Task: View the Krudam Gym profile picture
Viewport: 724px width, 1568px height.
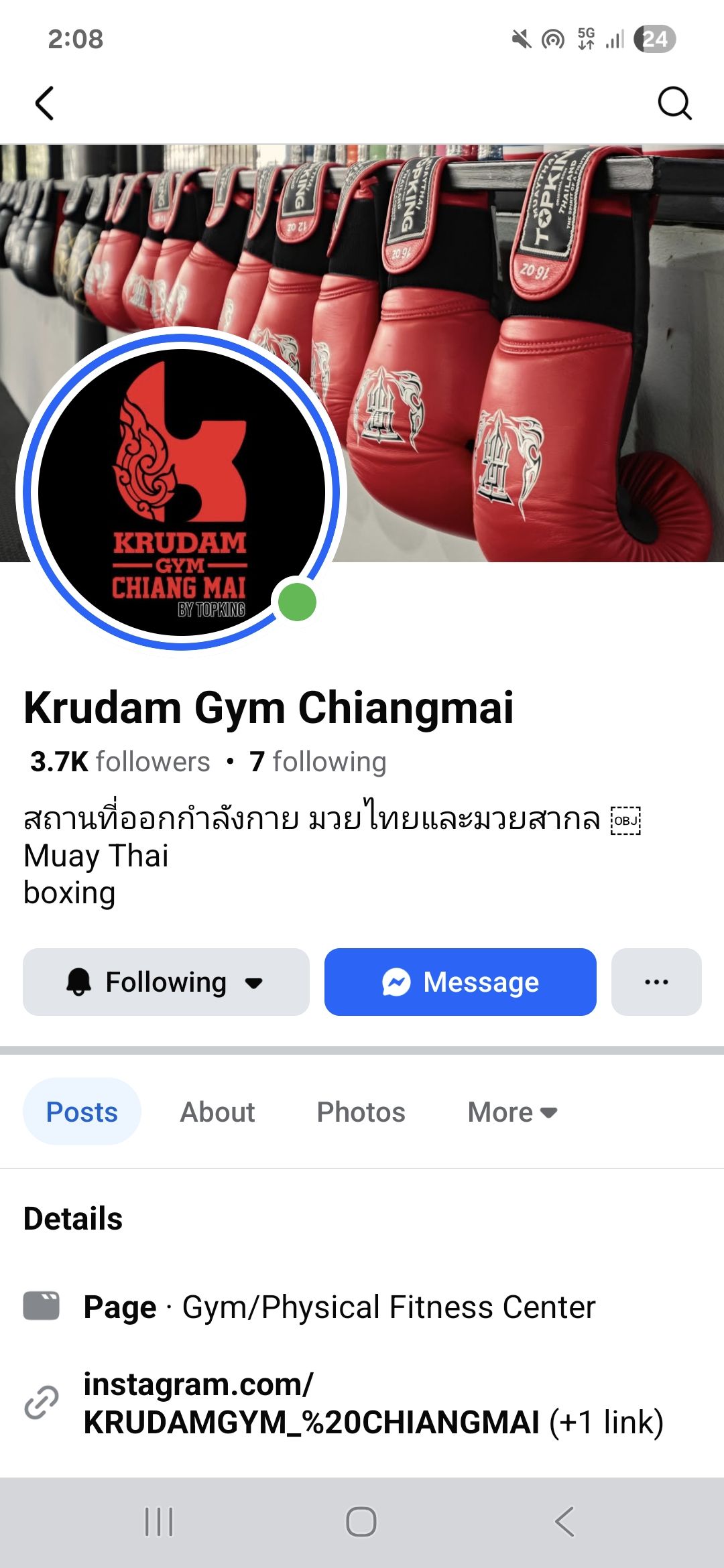Action: (181, 491)
